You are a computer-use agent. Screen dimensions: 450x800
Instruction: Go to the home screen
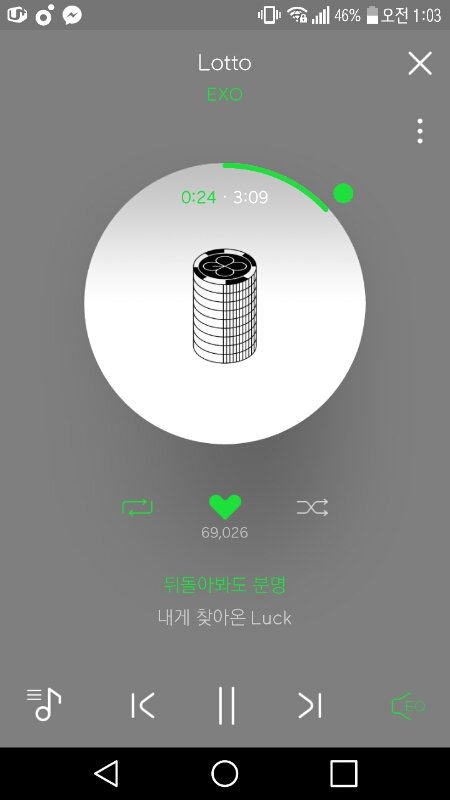[x=225, y=773]
